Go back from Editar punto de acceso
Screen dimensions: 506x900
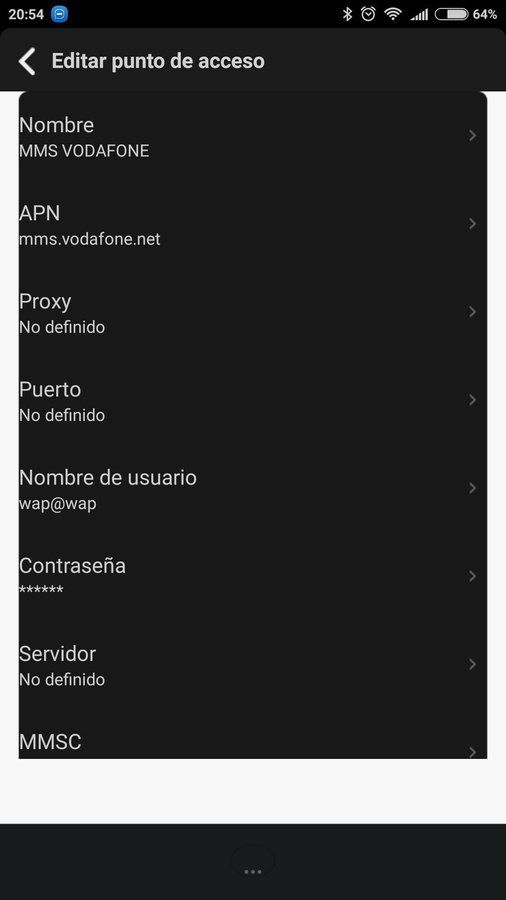pos(27,61)
